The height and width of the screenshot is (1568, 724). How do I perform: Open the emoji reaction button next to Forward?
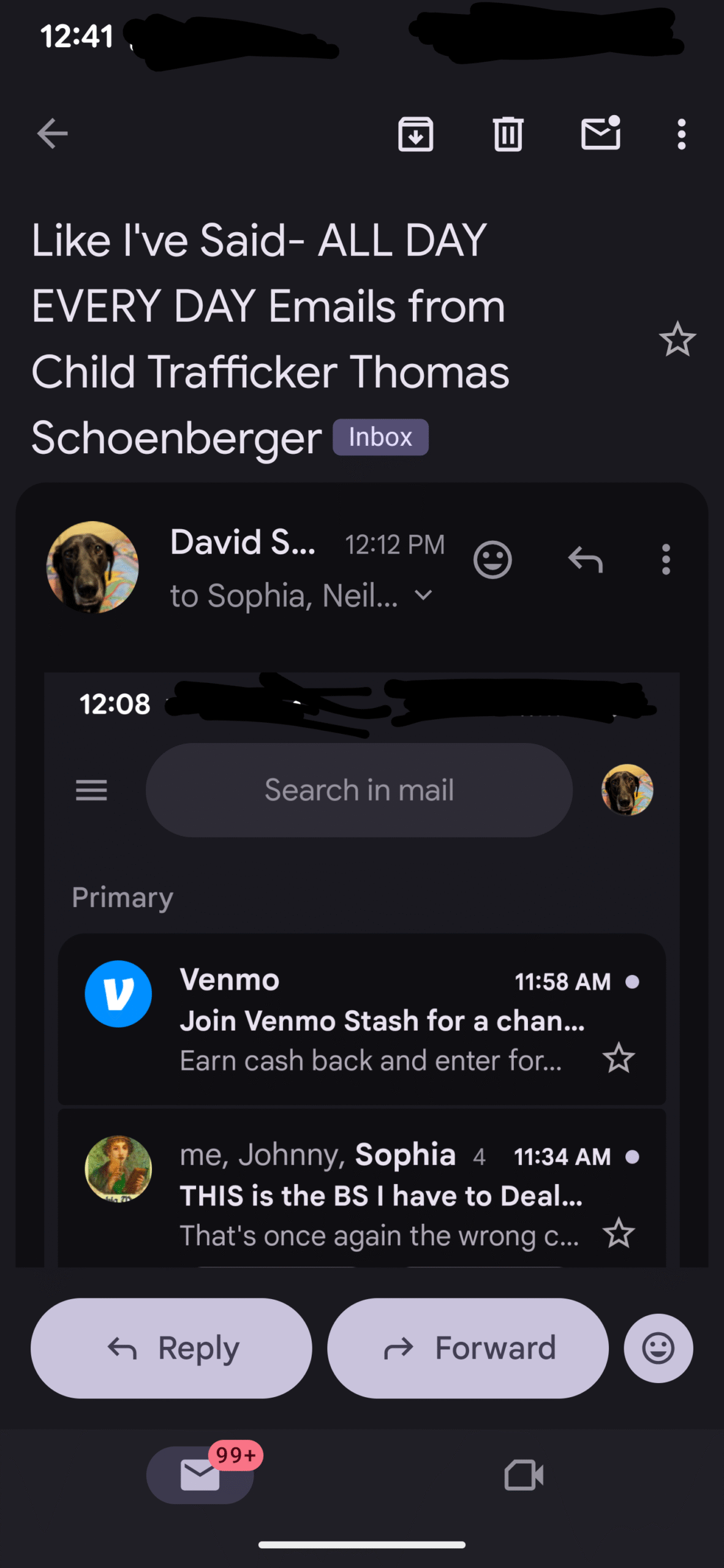click(x=658, y=1348)
